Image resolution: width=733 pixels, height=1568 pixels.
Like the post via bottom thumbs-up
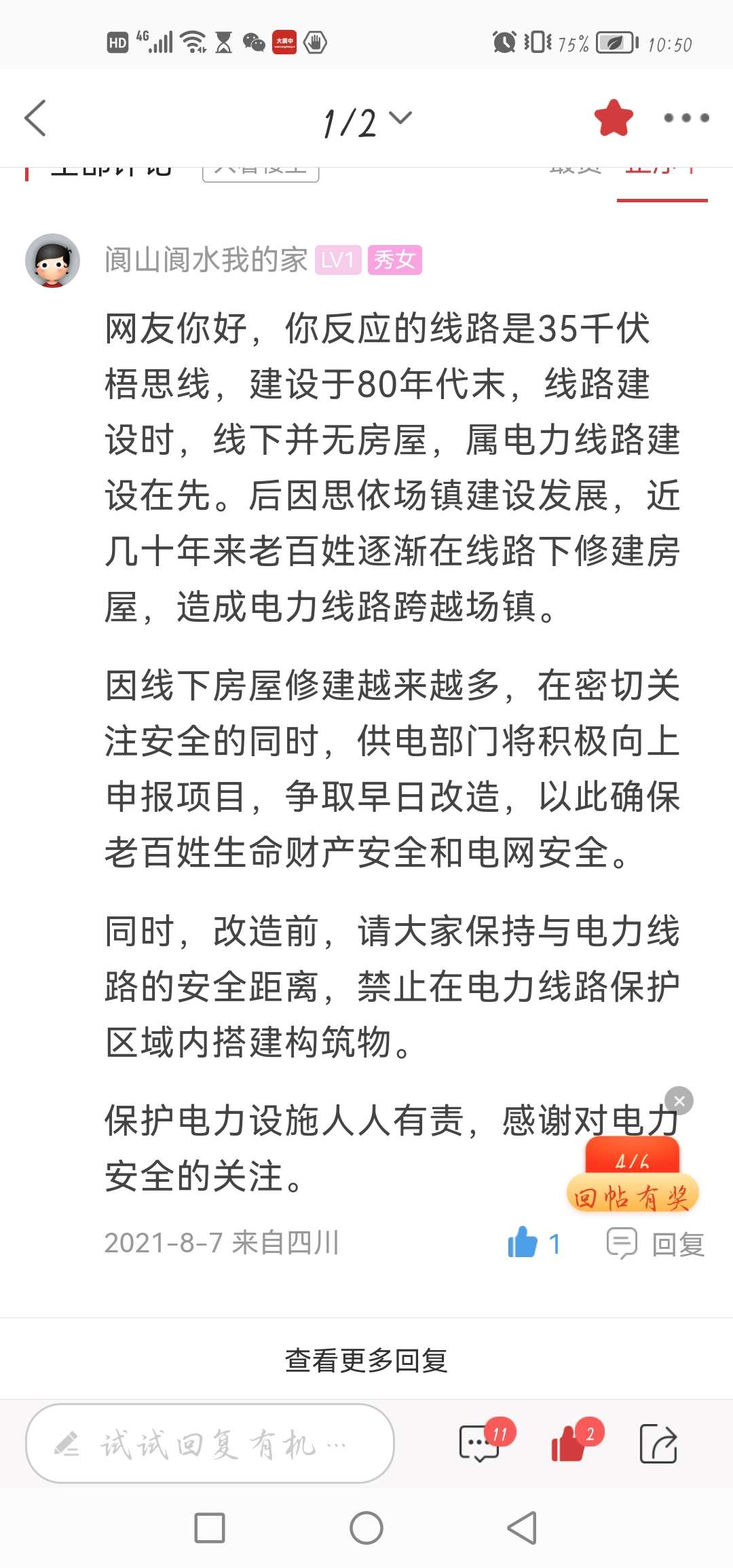[x=569, y=1443]
